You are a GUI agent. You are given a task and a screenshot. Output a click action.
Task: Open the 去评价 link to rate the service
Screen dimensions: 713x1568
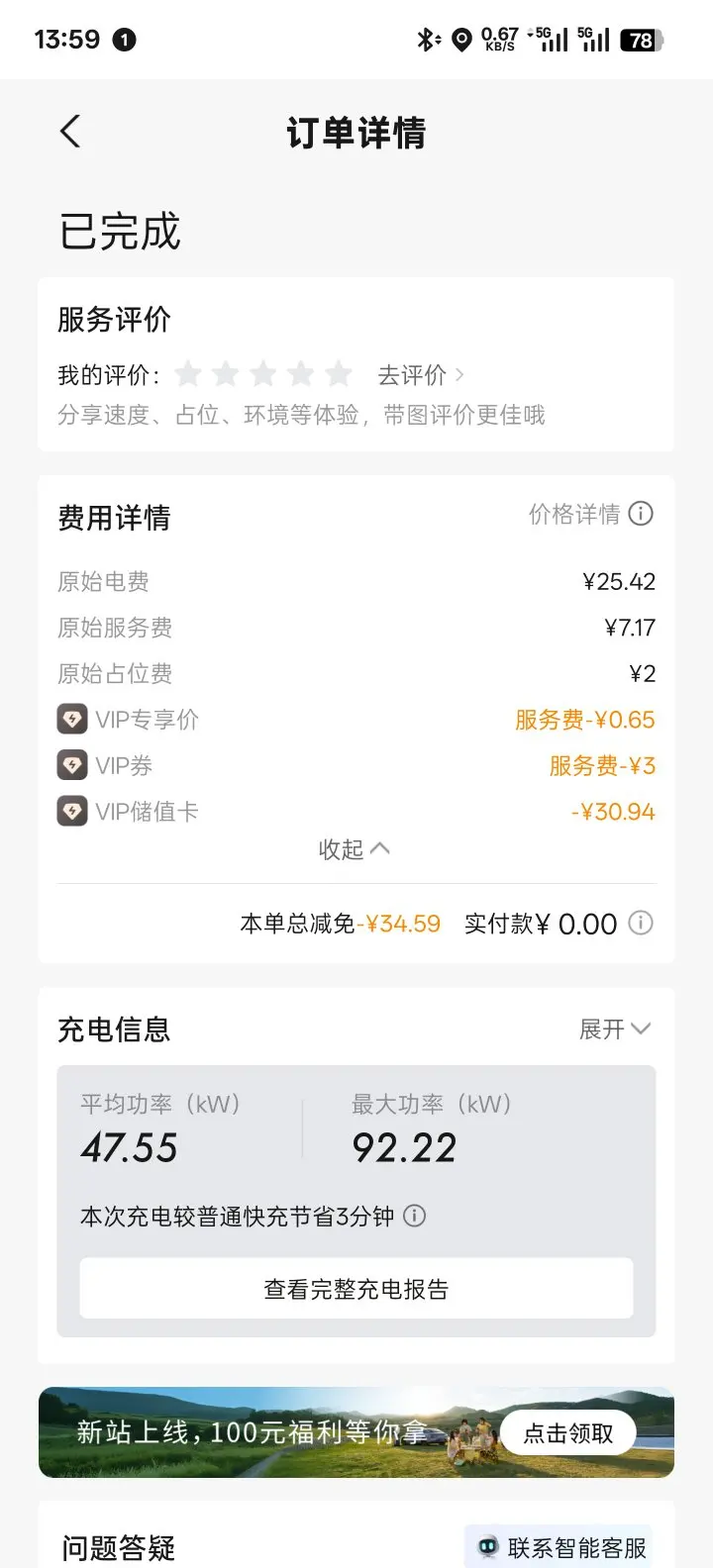pos(421,375)
